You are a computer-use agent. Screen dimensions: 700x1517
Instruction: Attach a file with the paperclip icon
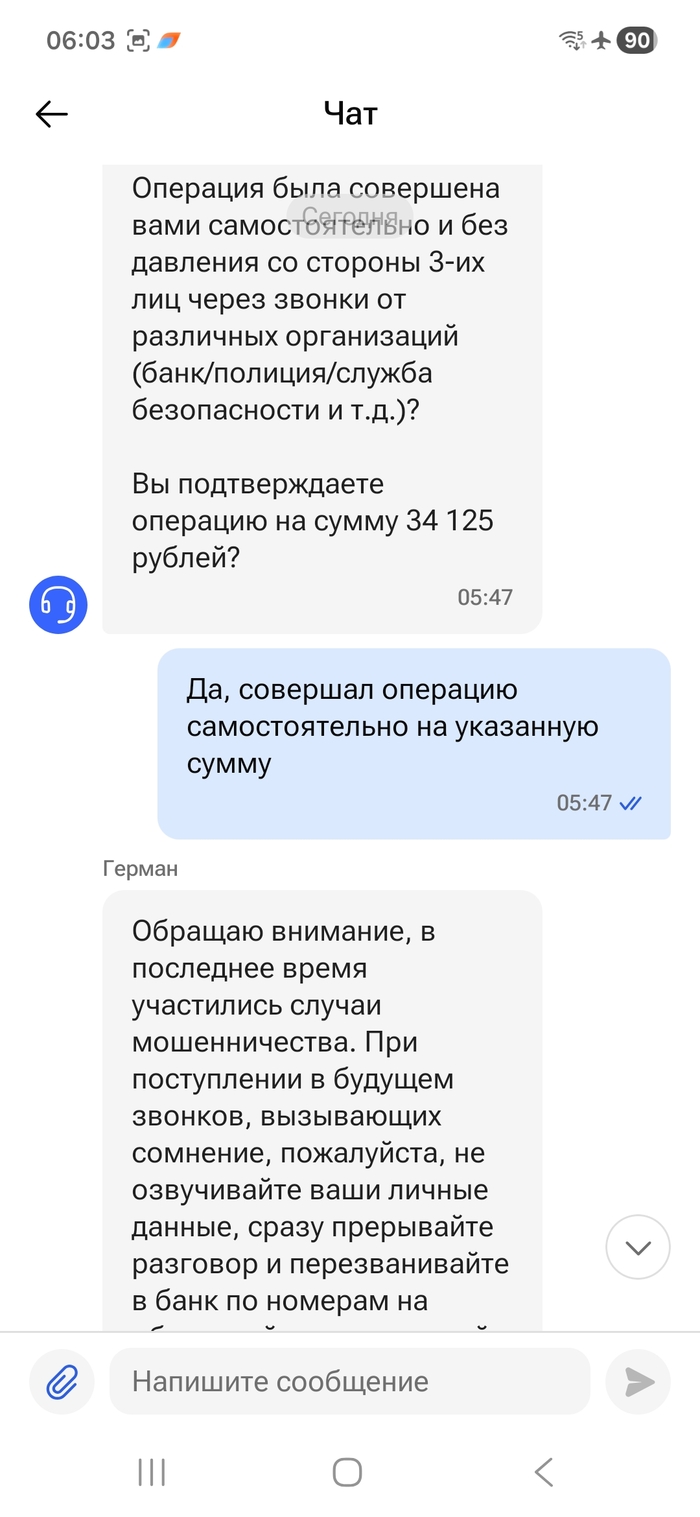point(62,1381)
